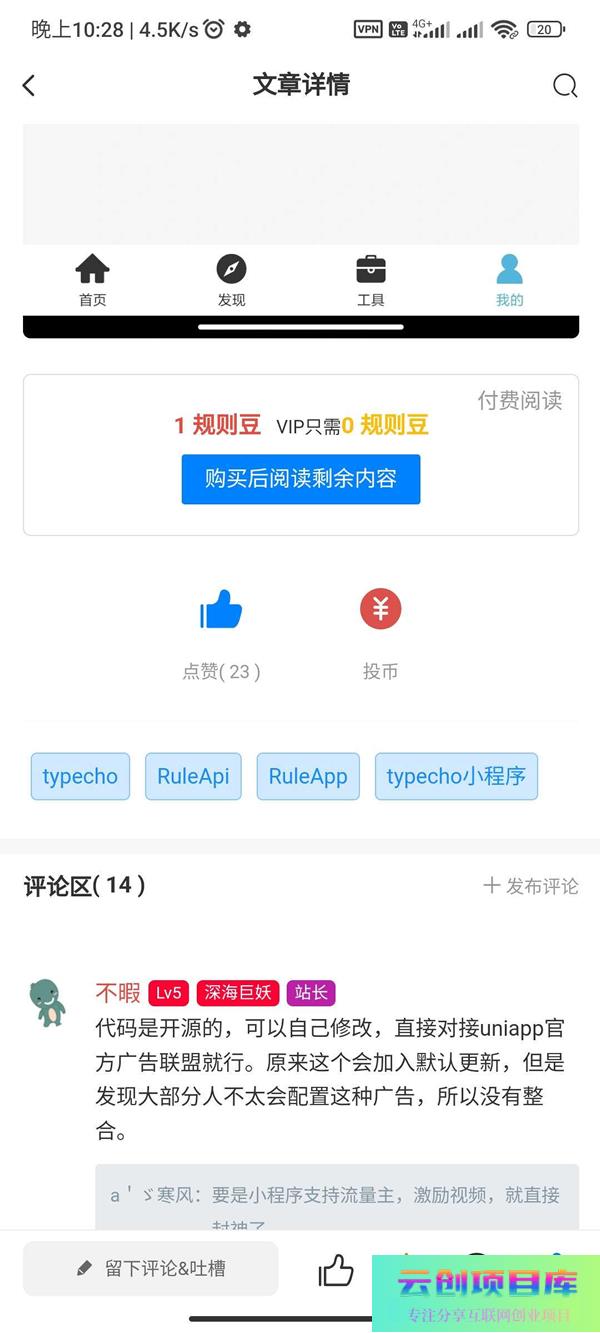Open the RuleApp tag
Screen dimensions: 600x1333
coord(308,777)
